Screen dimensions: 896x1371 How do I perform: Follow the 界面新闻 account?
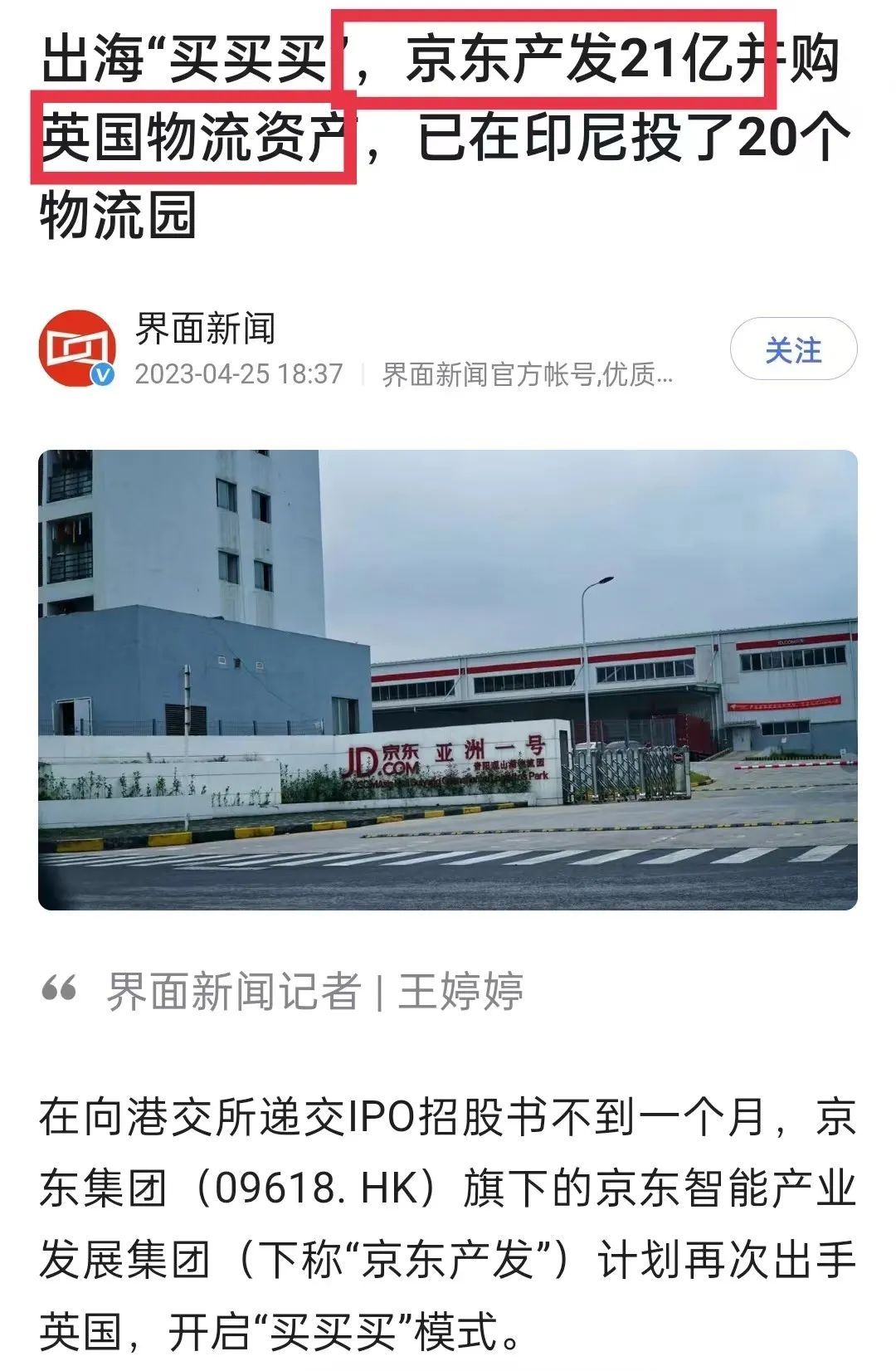792,349
